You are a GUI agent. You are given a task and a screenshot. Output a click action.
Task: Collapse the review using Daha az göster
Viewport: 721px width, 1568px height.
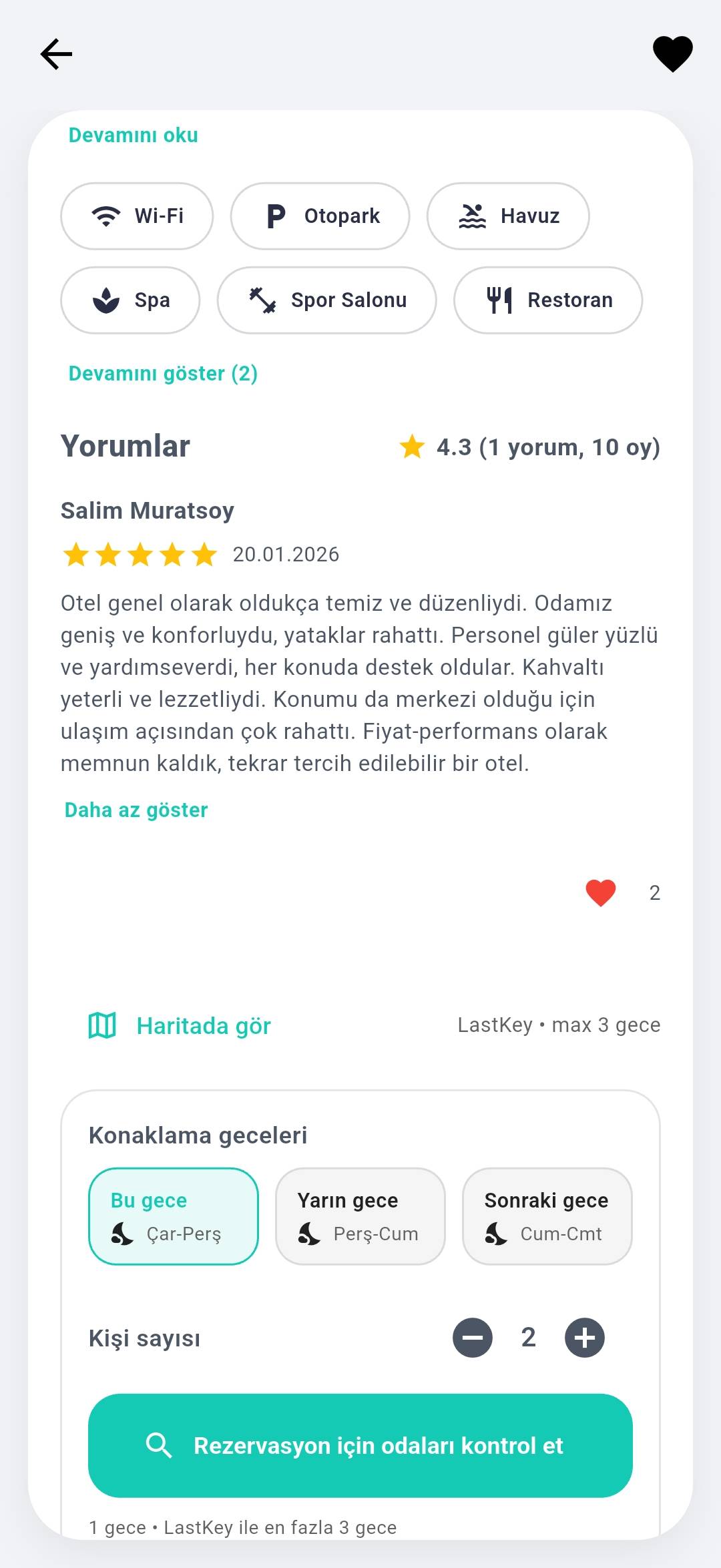point(136,810)
